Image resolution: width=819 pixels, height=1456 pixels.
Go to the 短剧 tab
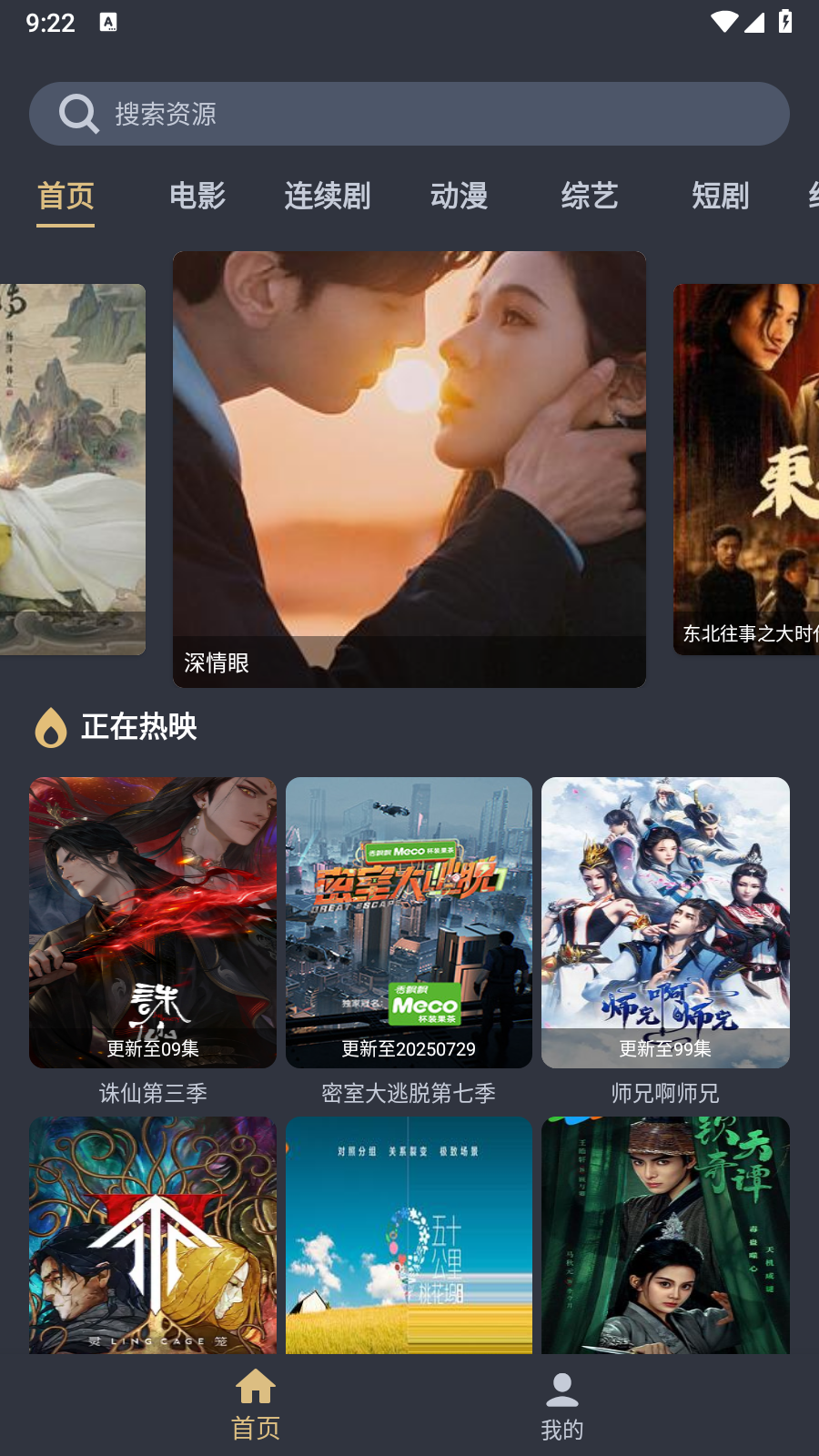coord(720,196)
